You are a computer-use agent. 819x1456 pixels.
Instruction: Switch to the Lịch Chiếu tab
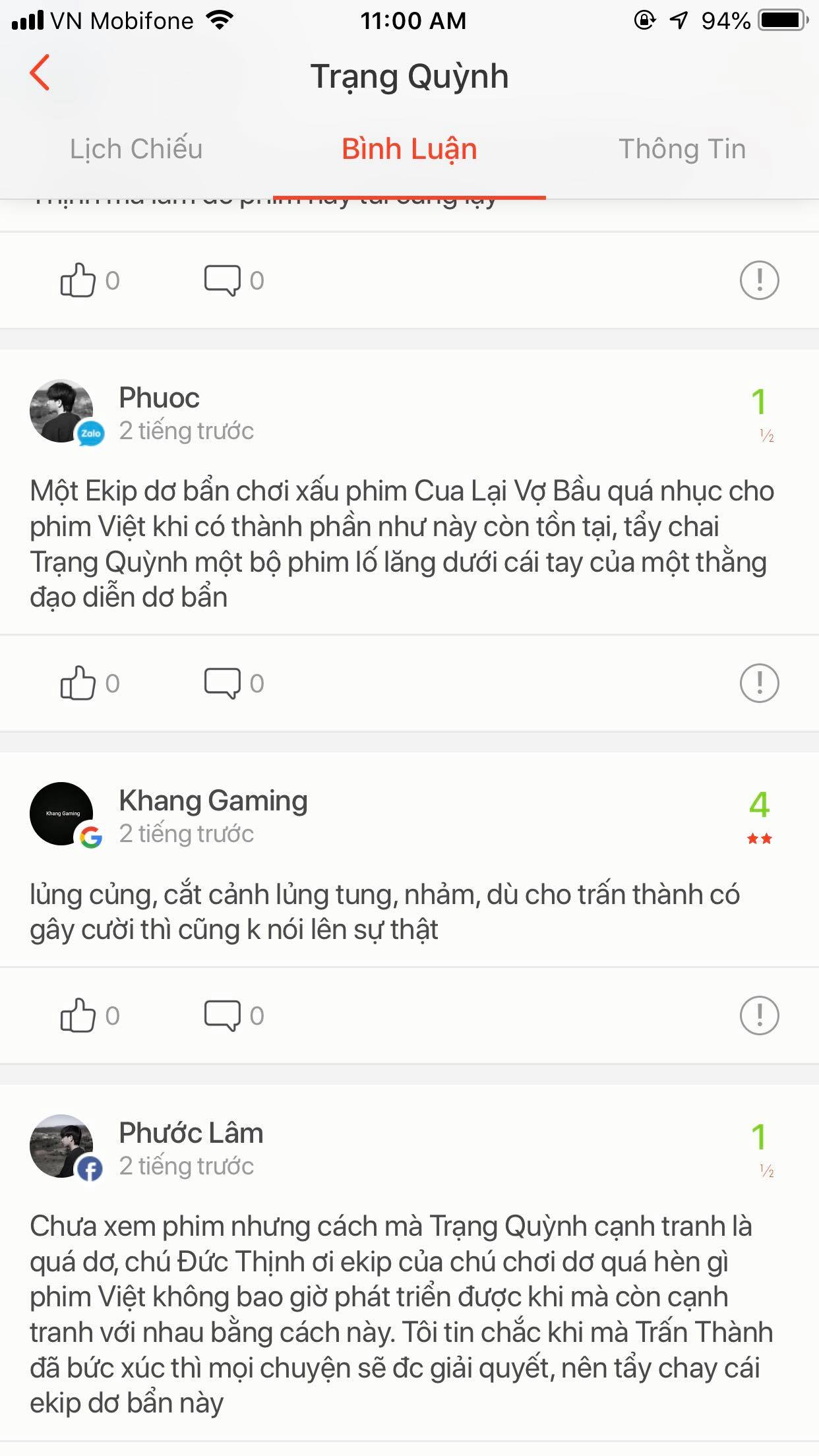click(136, 149)
